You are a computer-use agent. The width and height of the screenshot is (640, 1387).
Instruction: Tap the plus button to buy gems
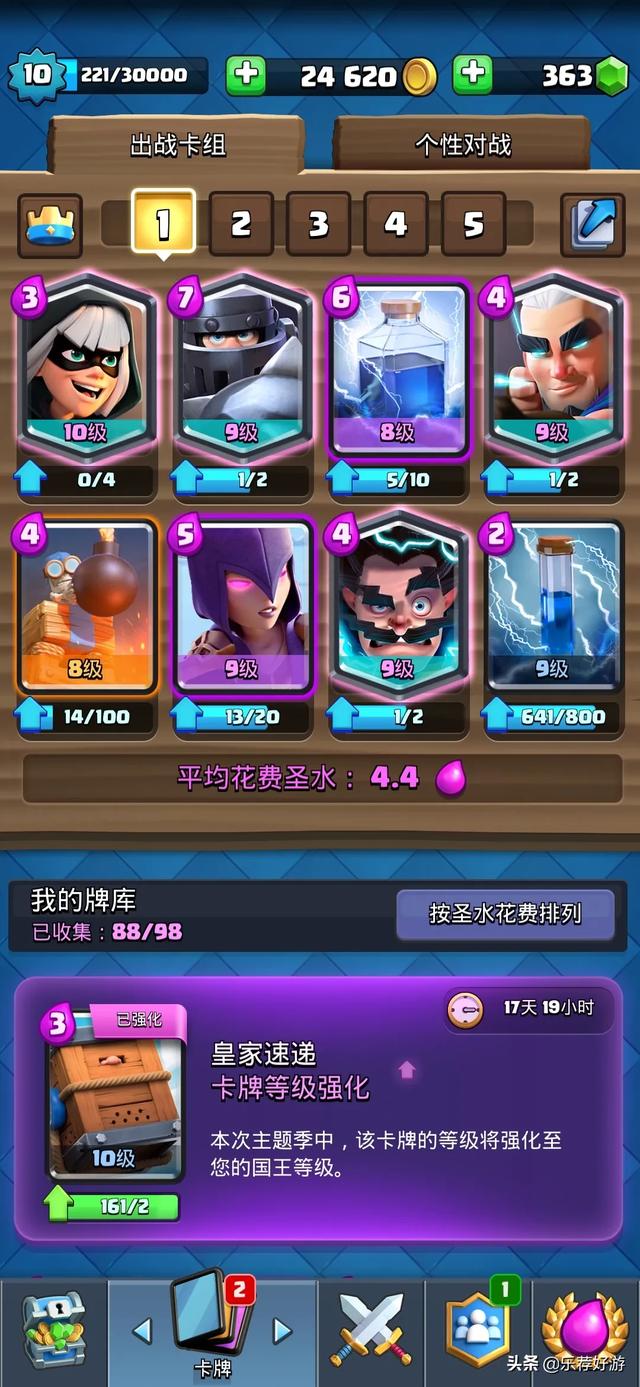click(x=473, y=75)
